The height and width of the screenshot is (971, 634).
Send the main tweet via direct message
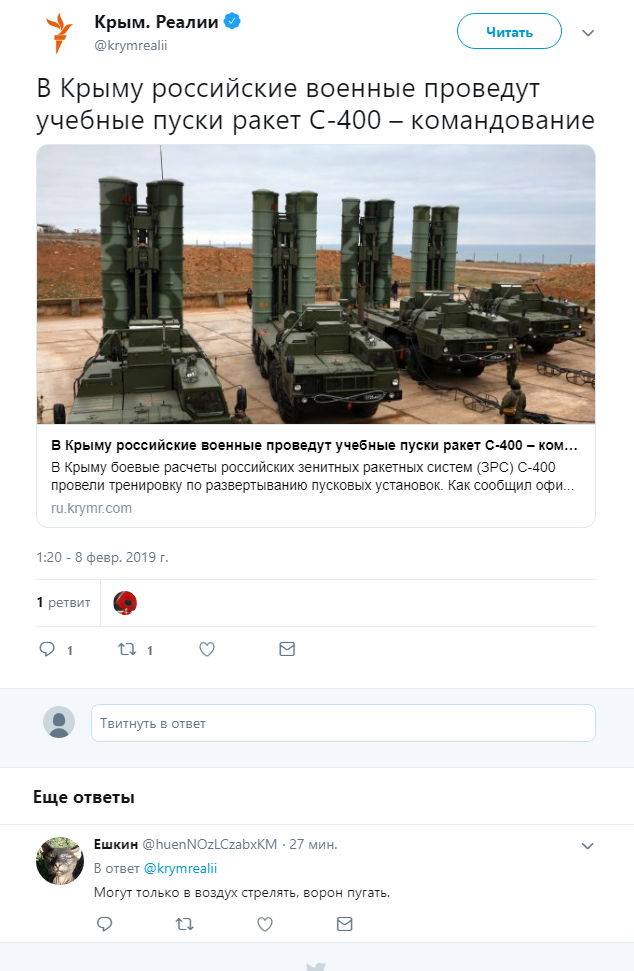pyautogui.click(x=287, y=649)
